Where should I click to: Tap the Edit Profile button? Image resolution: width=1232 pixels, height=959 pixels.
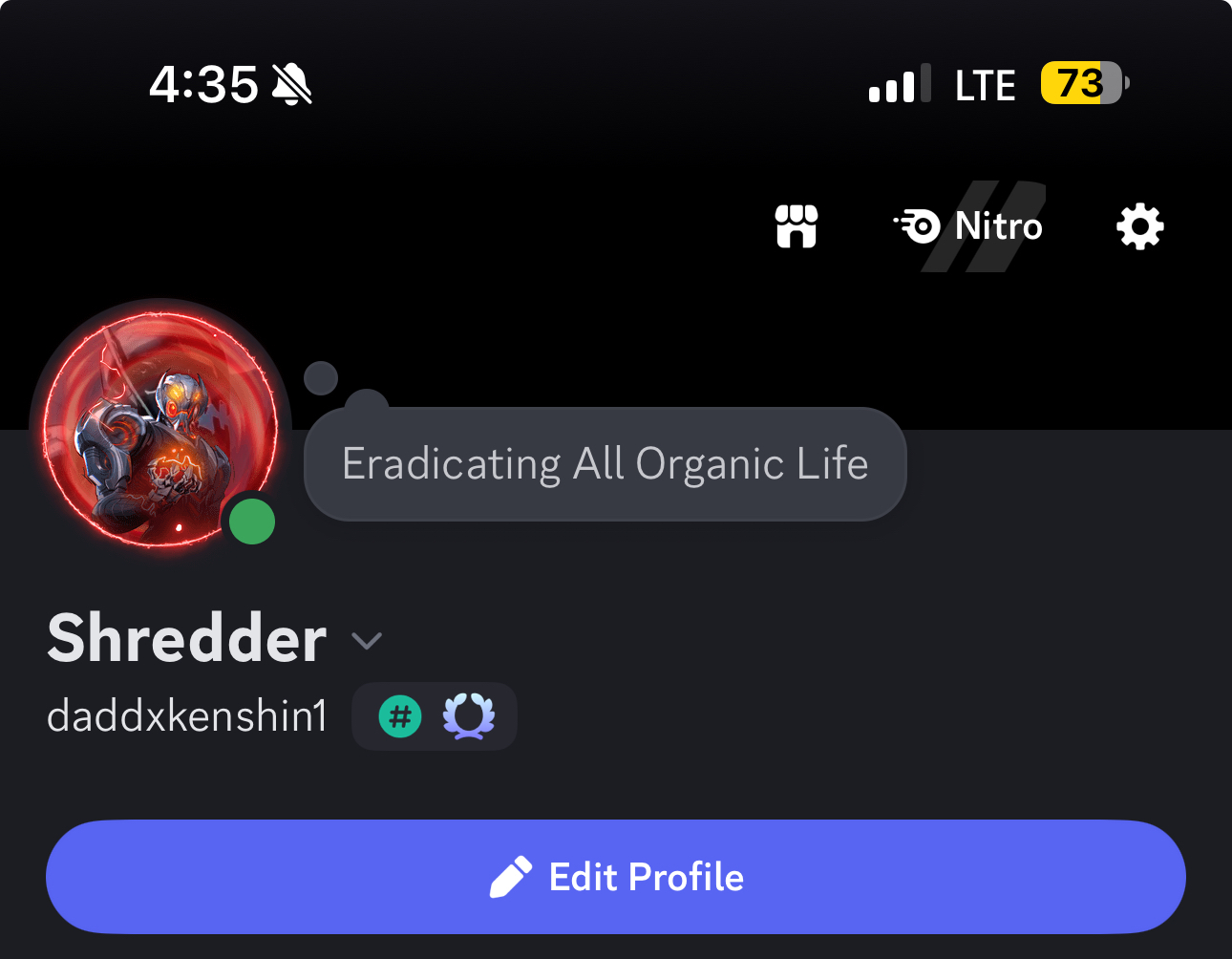616,877
